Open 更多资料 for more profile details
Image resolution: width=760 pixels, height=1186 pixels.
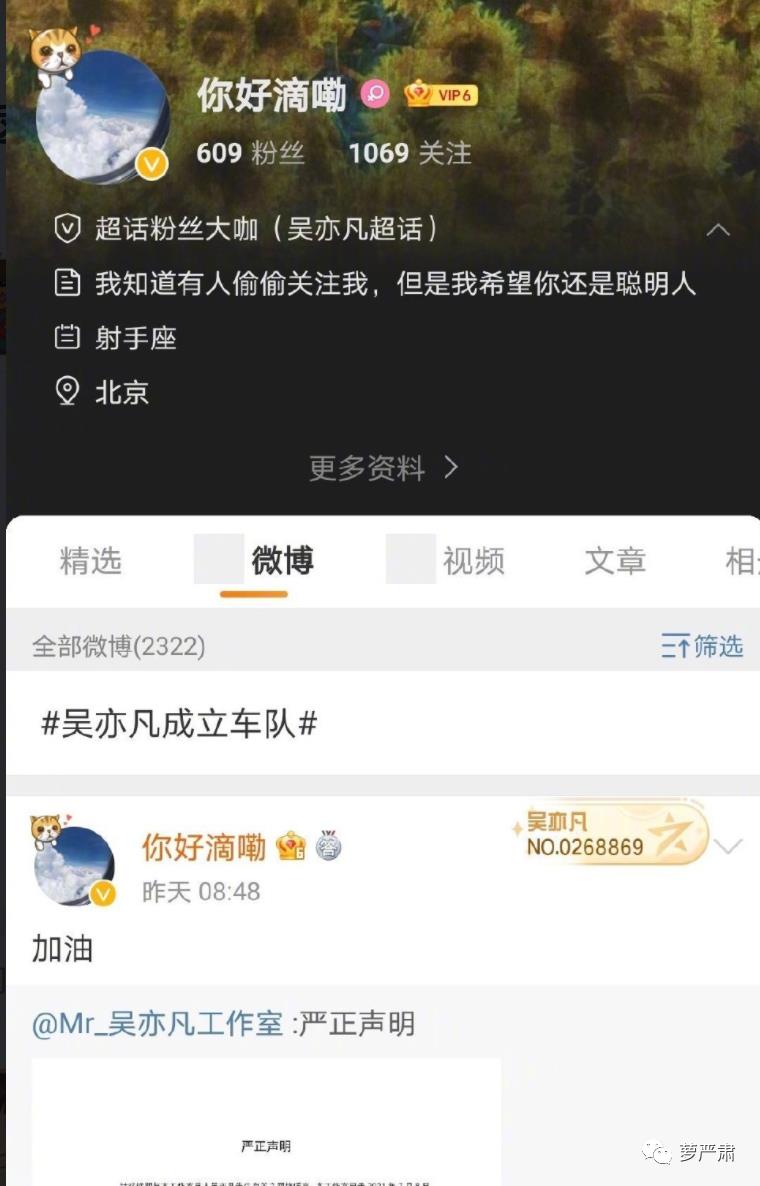pyautogui.click(x=383, y=468)
